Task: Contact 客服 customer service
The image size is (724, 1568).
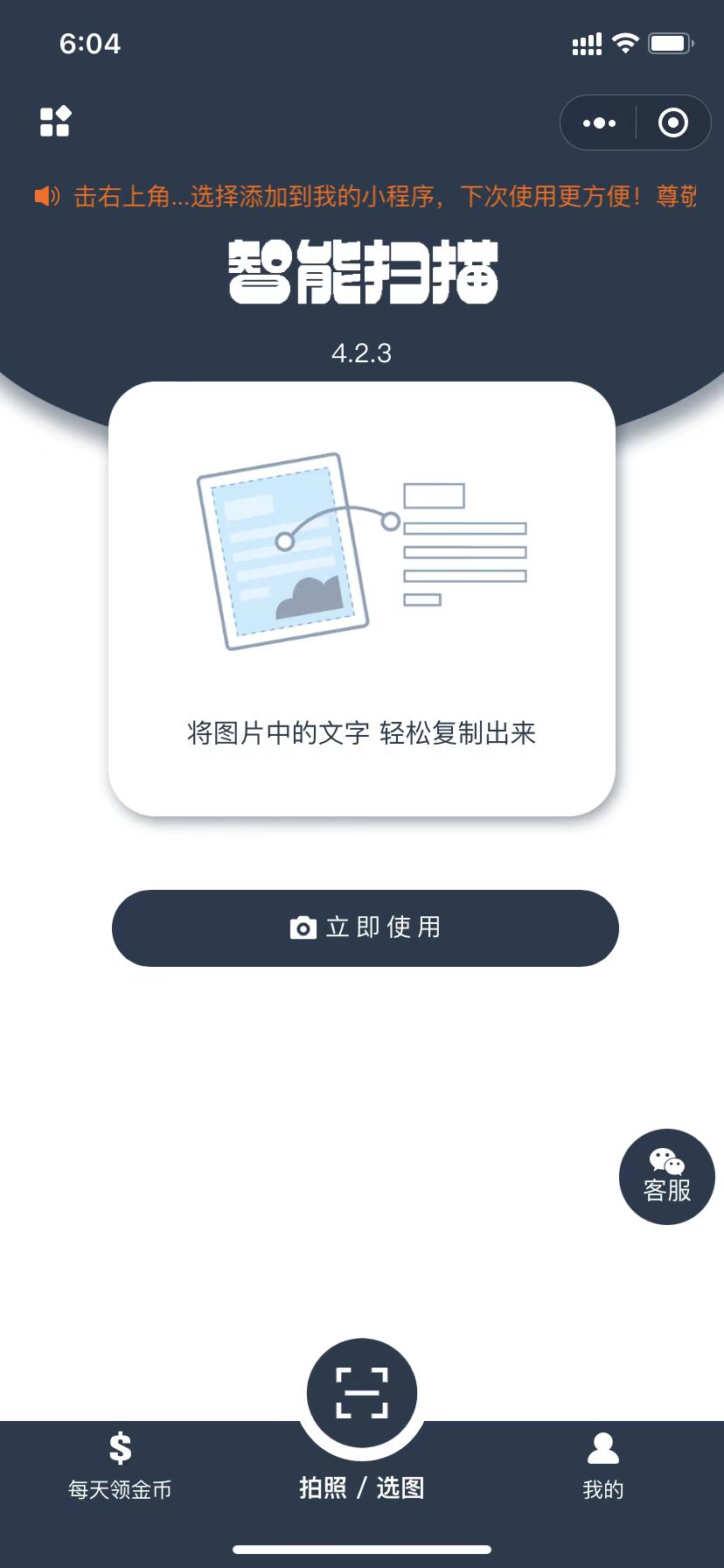Action: (666, 1176)
